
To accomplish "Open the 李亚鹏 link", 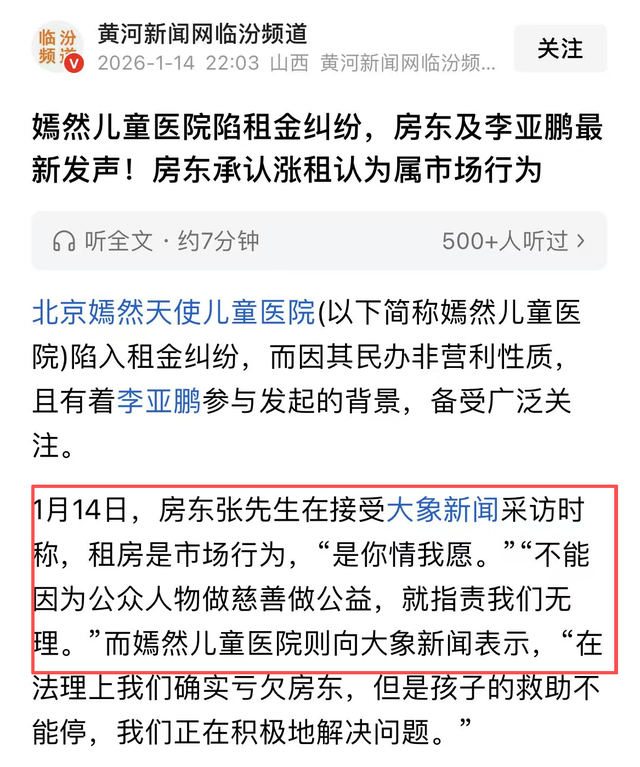I will 159,400.
